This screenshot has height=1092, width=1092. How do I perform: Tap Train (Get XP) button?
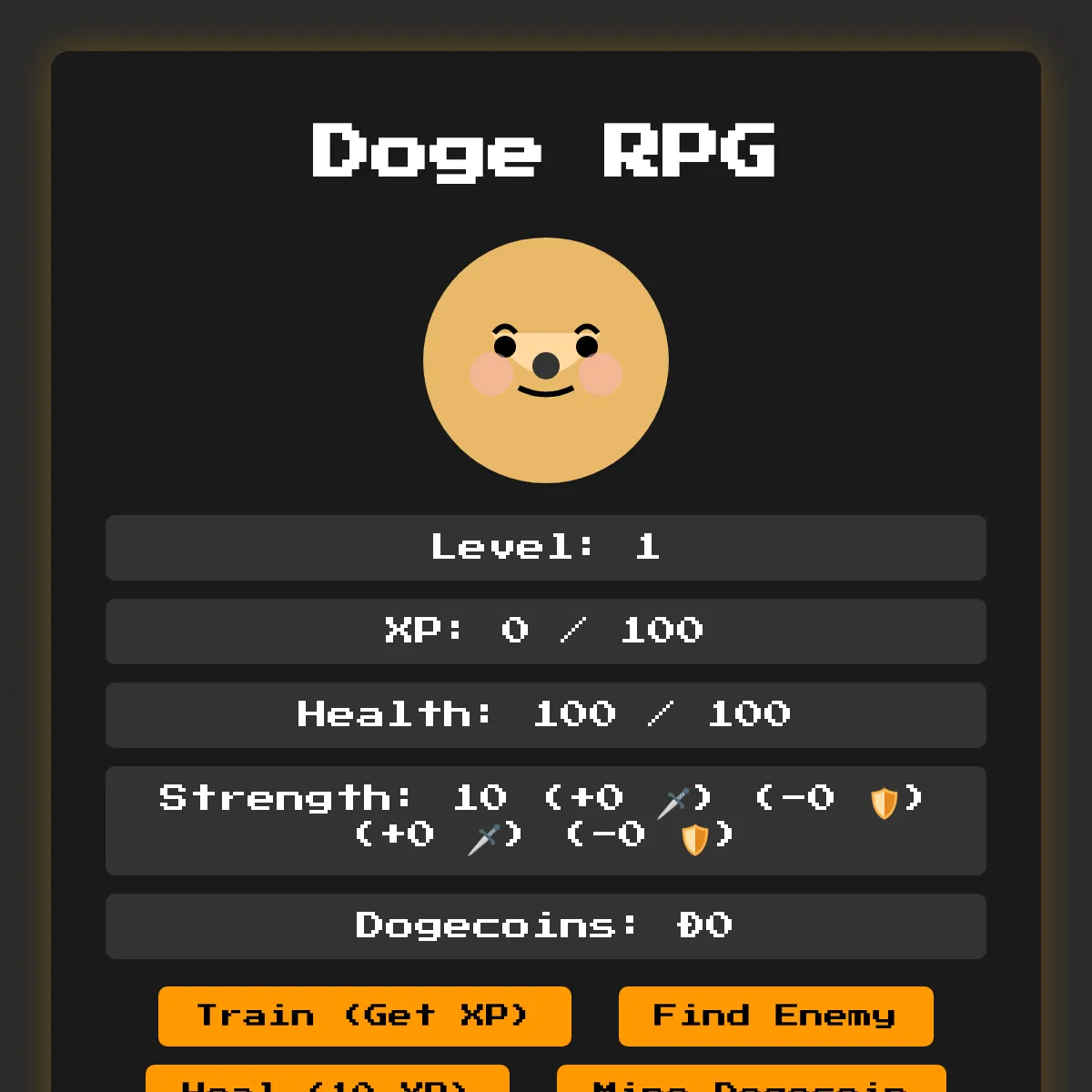[364, 1016]
